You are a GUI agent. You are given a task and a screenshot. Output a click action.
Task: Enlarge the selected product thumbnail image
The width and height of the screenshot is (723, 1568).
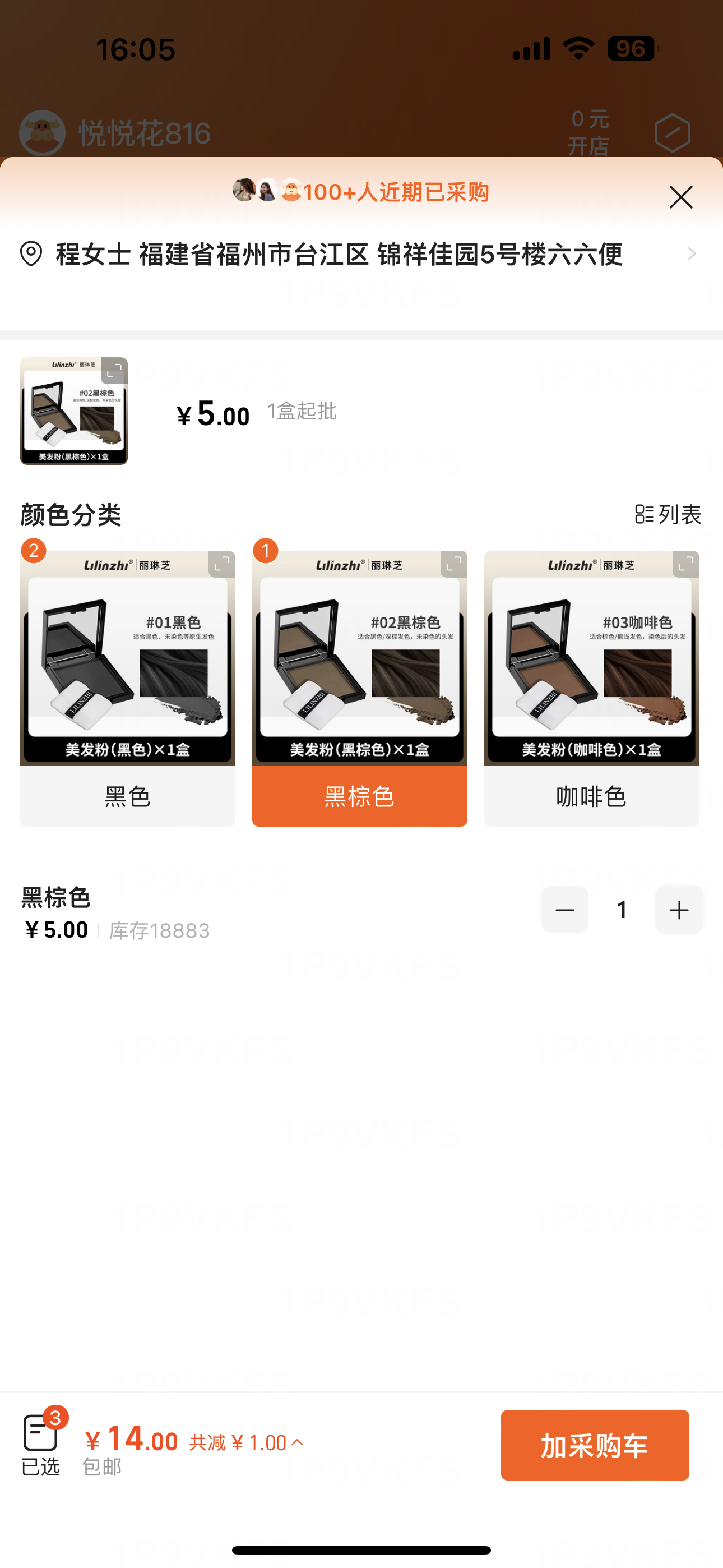pyautogui.click(x=114, y=370)
